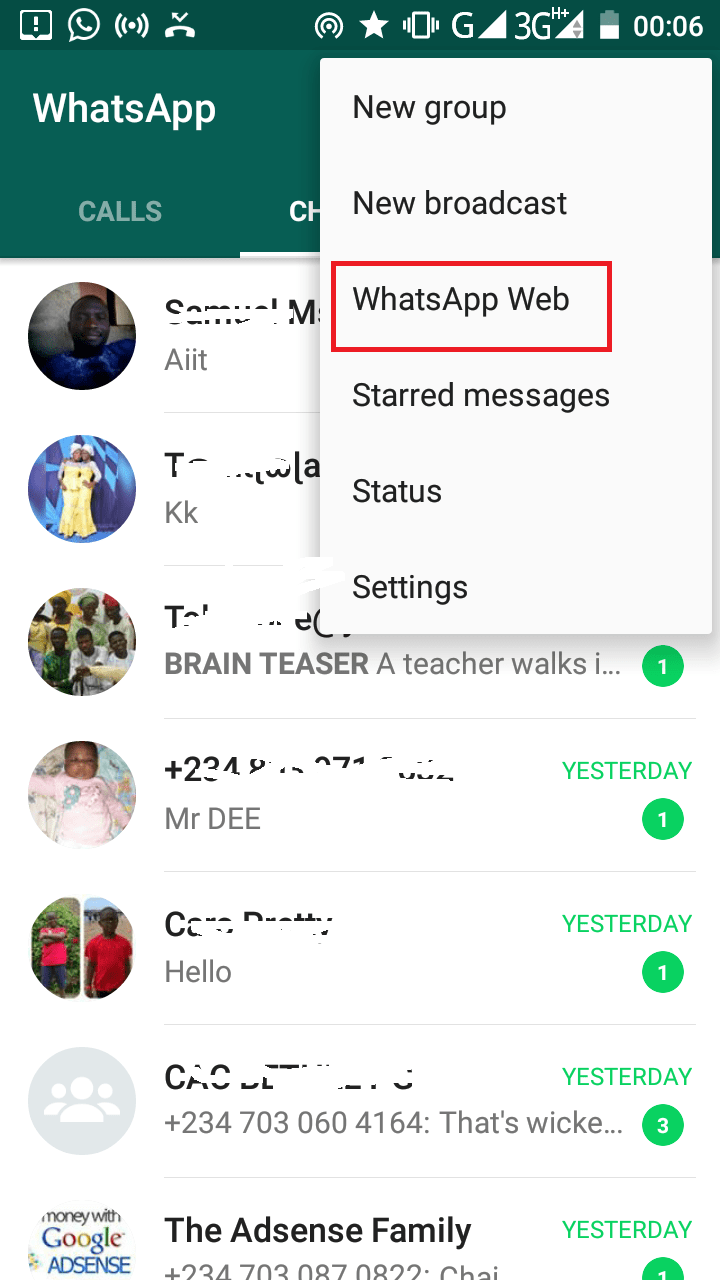Open the chat with Mr DEE message
Image resolution: width=720 pixels, height=1280 pixels.
coord(360,795)
